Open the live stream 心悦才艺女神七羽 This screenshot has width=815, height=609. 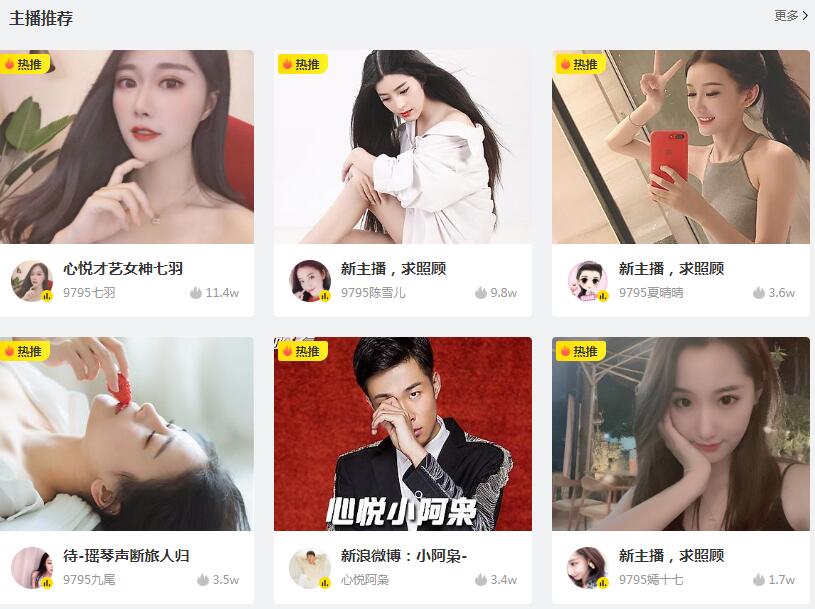coord(127,147)
